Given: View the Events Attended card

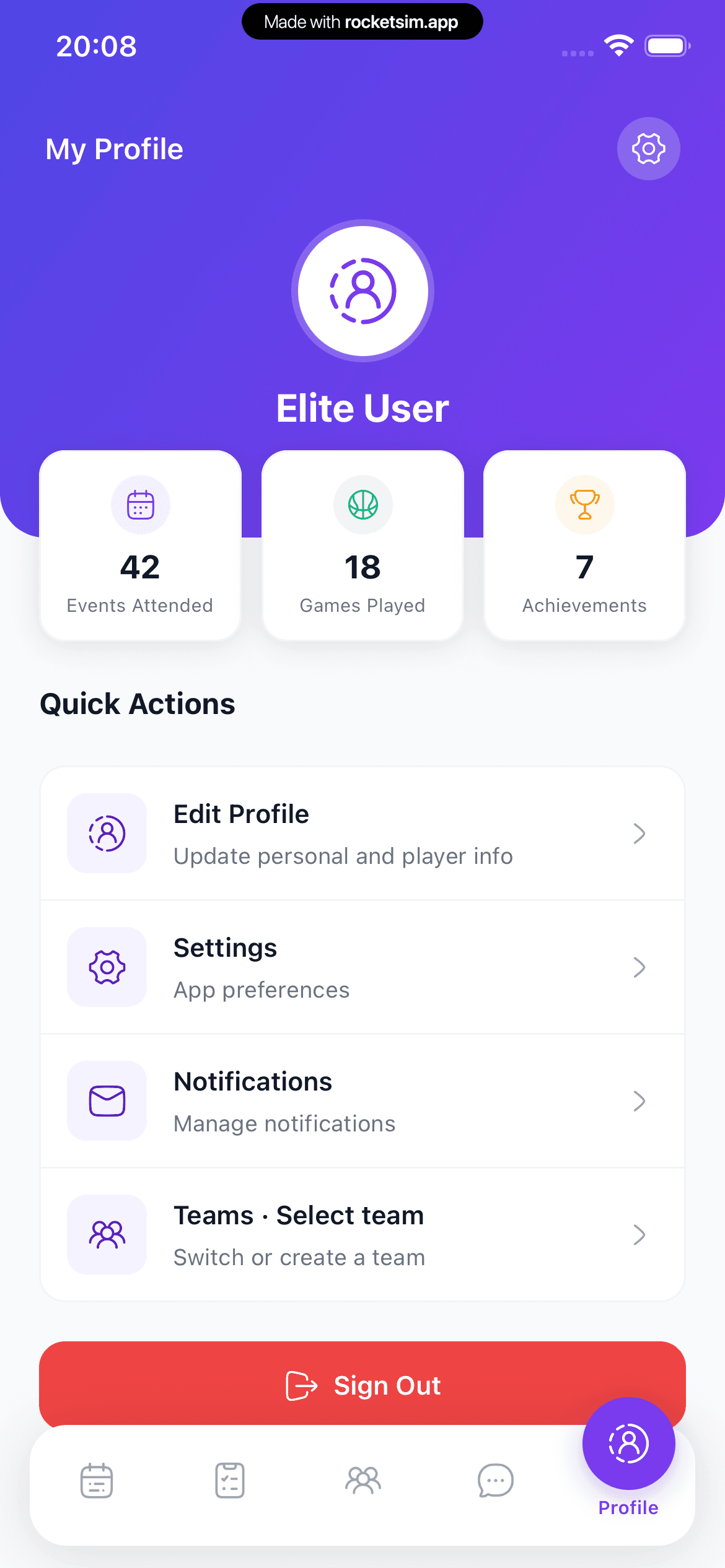Looking at the screenshot, I should (x=140, y=545).
